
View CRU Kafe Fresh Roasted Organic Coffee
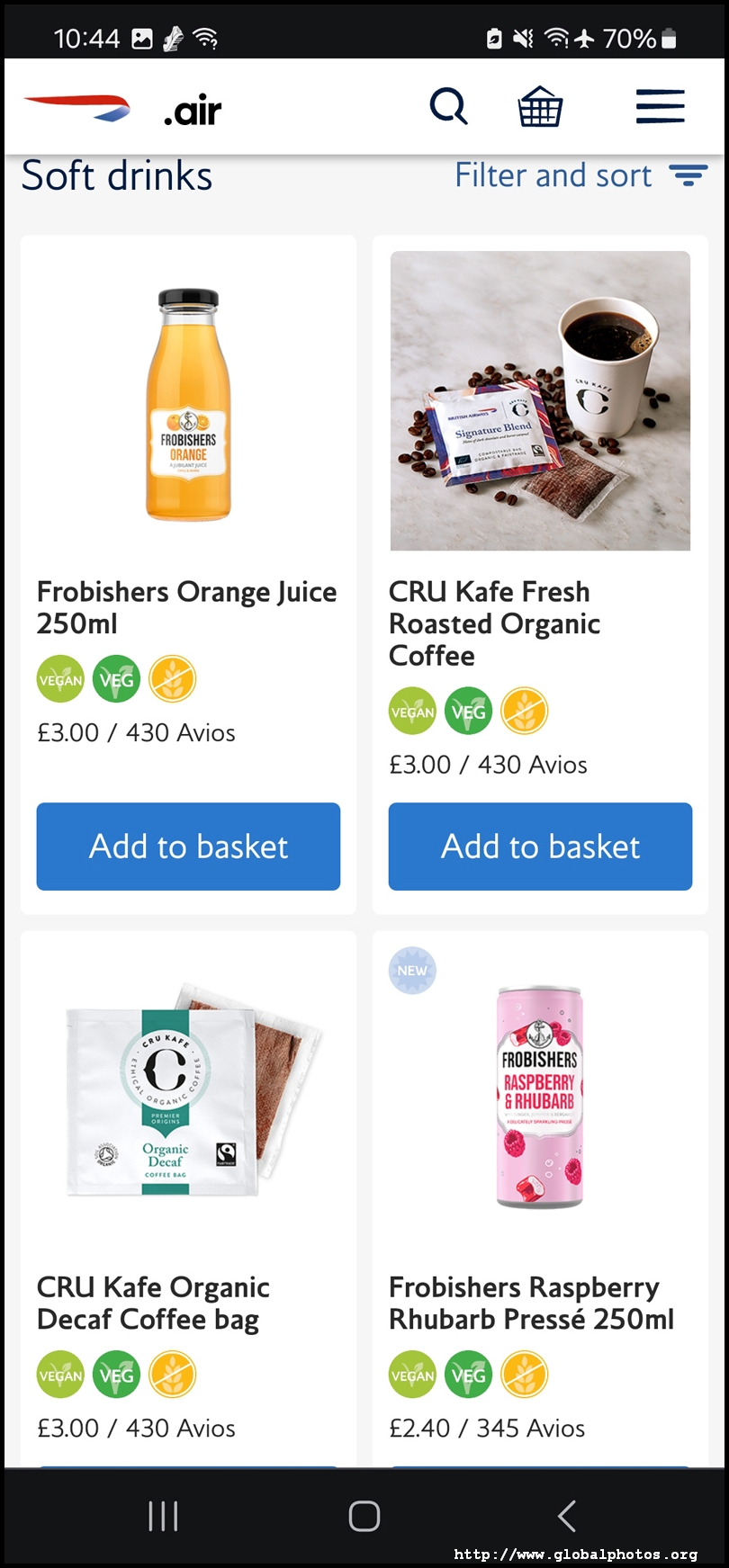[x=494, y=623]
